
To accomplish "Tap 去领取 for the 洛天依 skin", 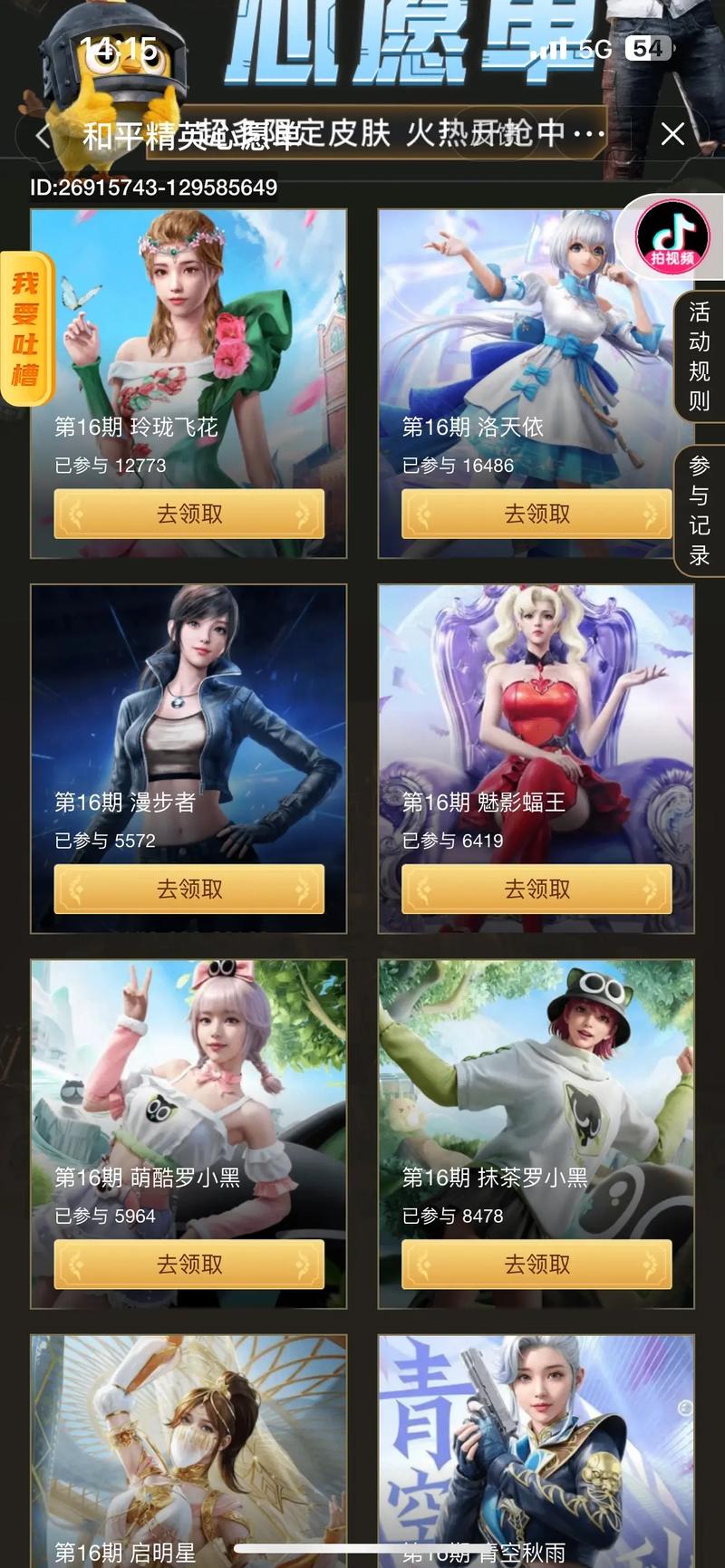I will [536, 514].
